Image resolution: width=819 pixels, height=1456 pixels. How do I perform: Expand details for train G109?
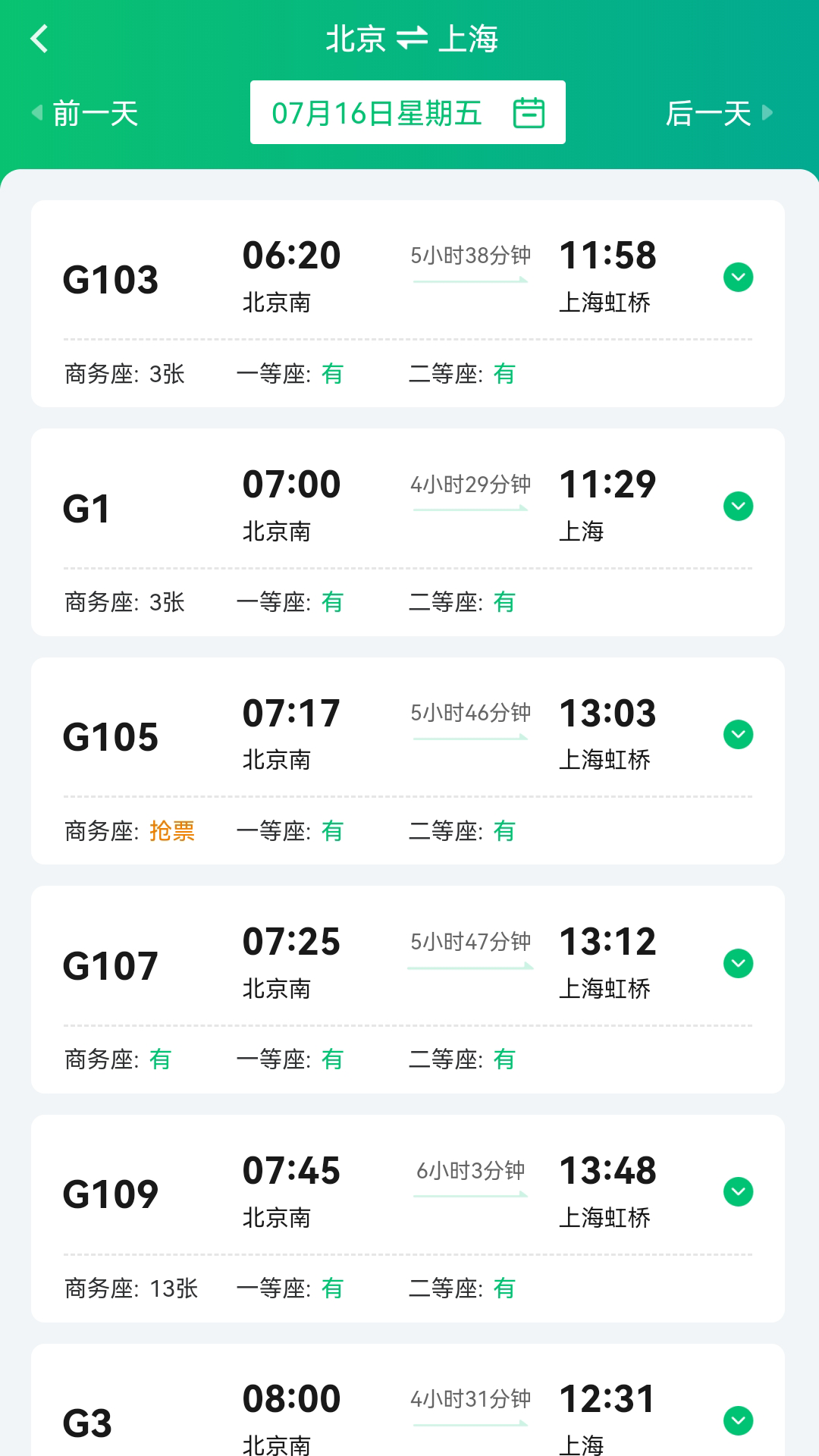738,1192
